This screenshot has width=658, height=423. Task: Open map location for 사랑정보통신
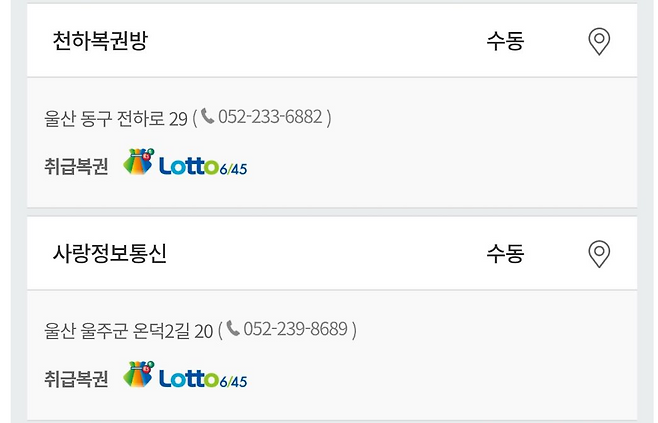pyautogui.click(x=598, y=254)
